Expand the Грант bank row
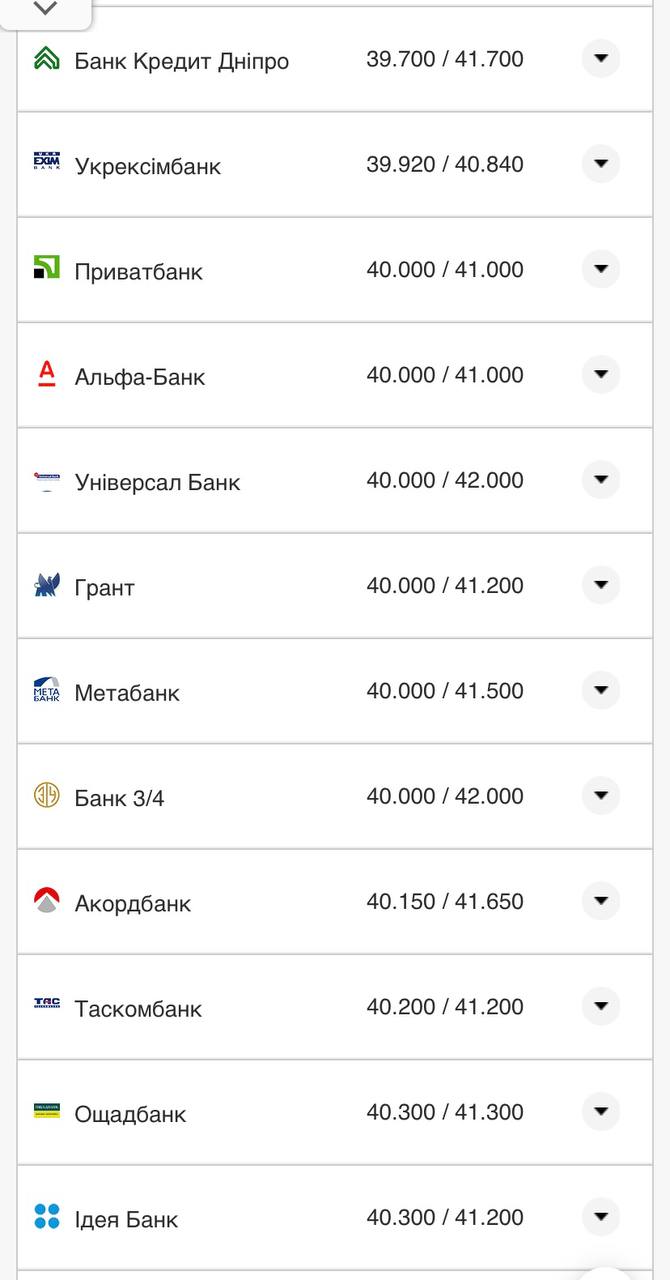Image resolution: width=670 pixels, height=1280 pixels. pyautogui.click(x=600, y=585)
